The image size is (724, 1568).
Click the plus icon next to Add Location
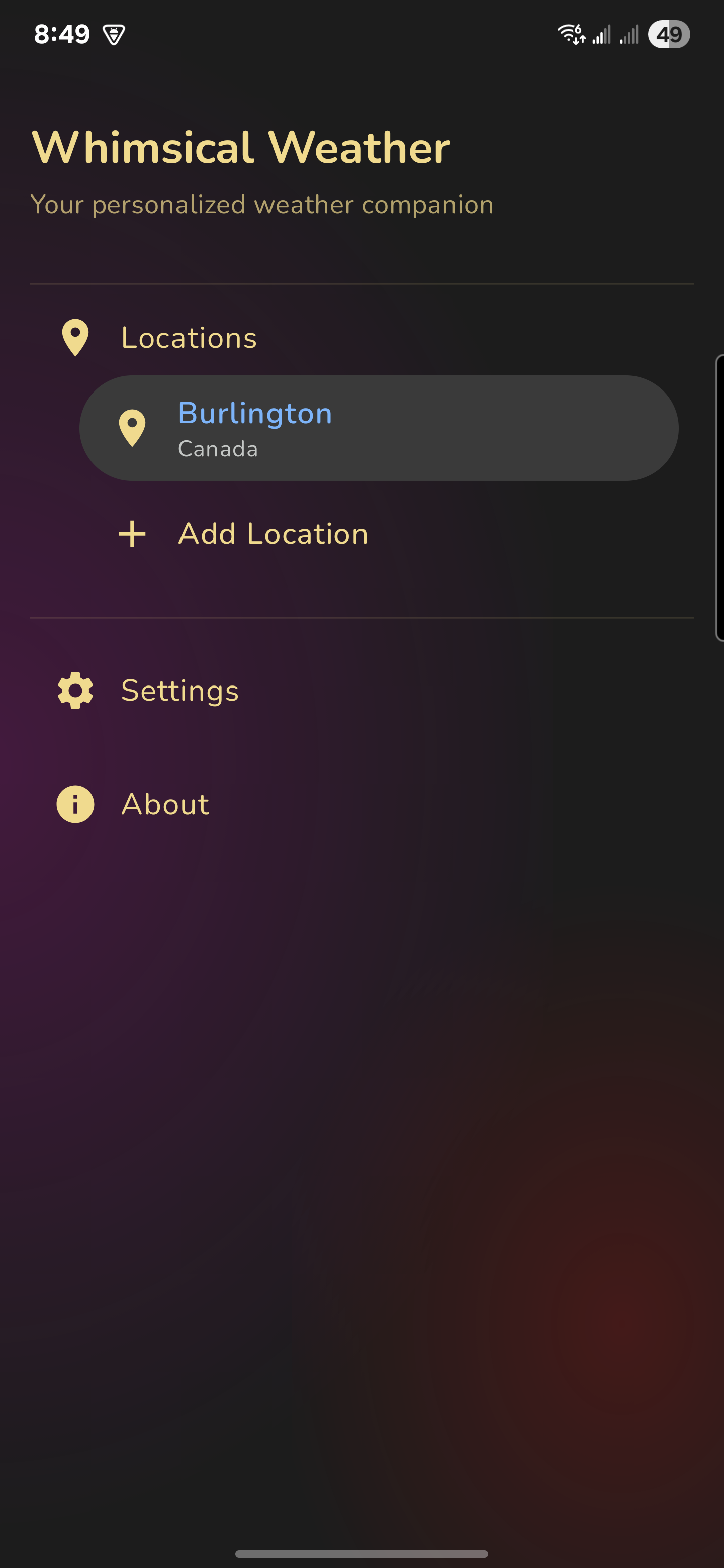pyautogui.click(x=132, y=534)
